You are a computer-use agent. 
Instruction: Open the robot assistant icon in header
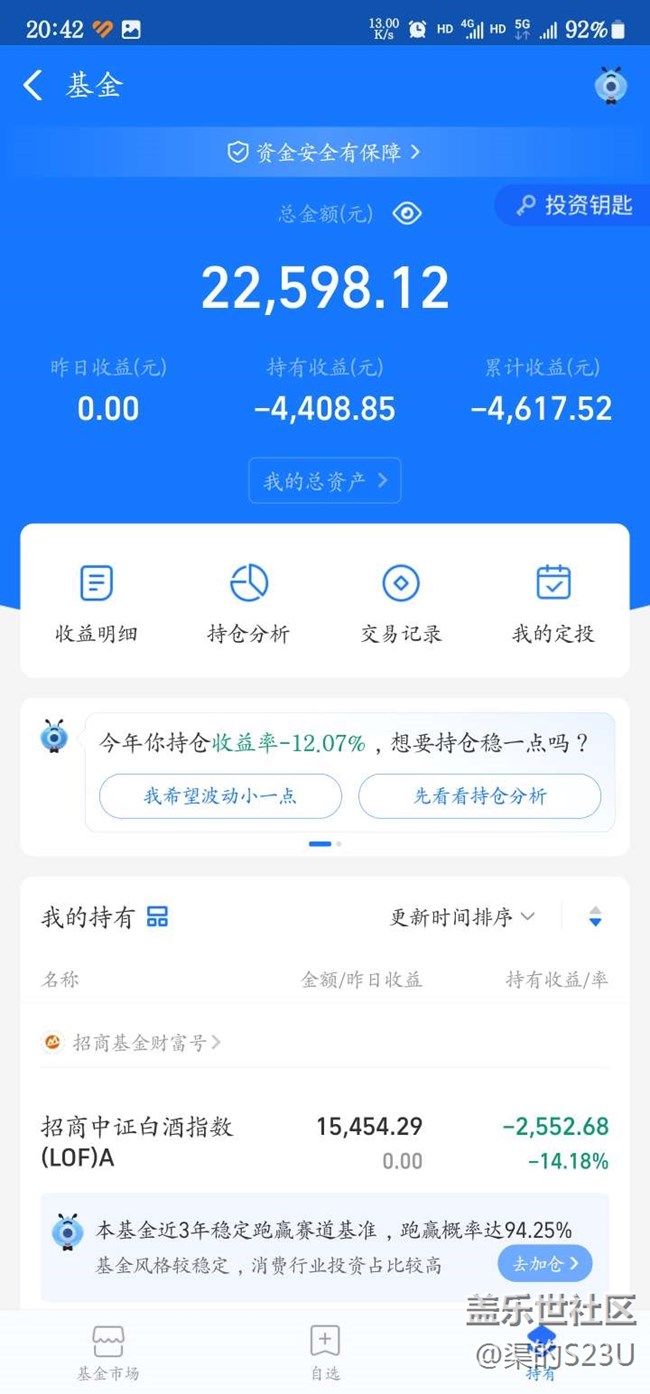pos(610,86)
